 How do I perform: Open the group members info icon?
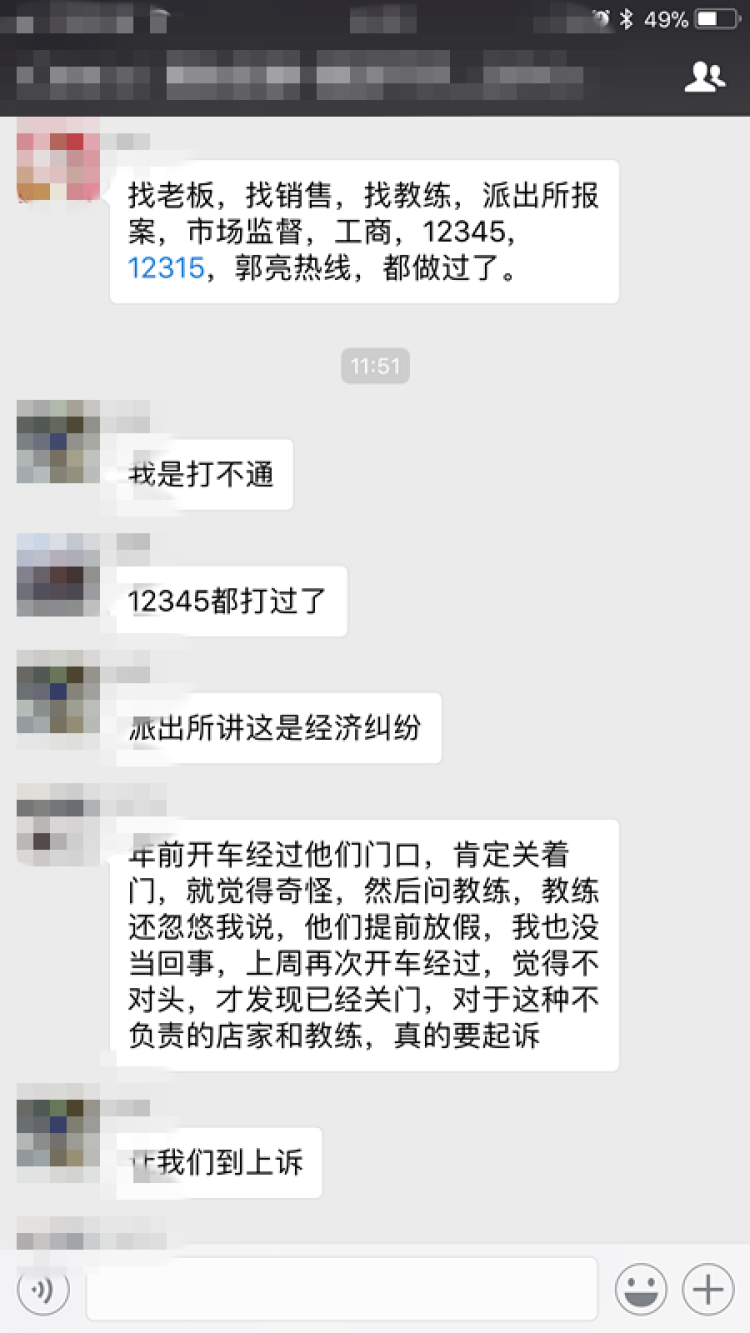click(704, 77)
